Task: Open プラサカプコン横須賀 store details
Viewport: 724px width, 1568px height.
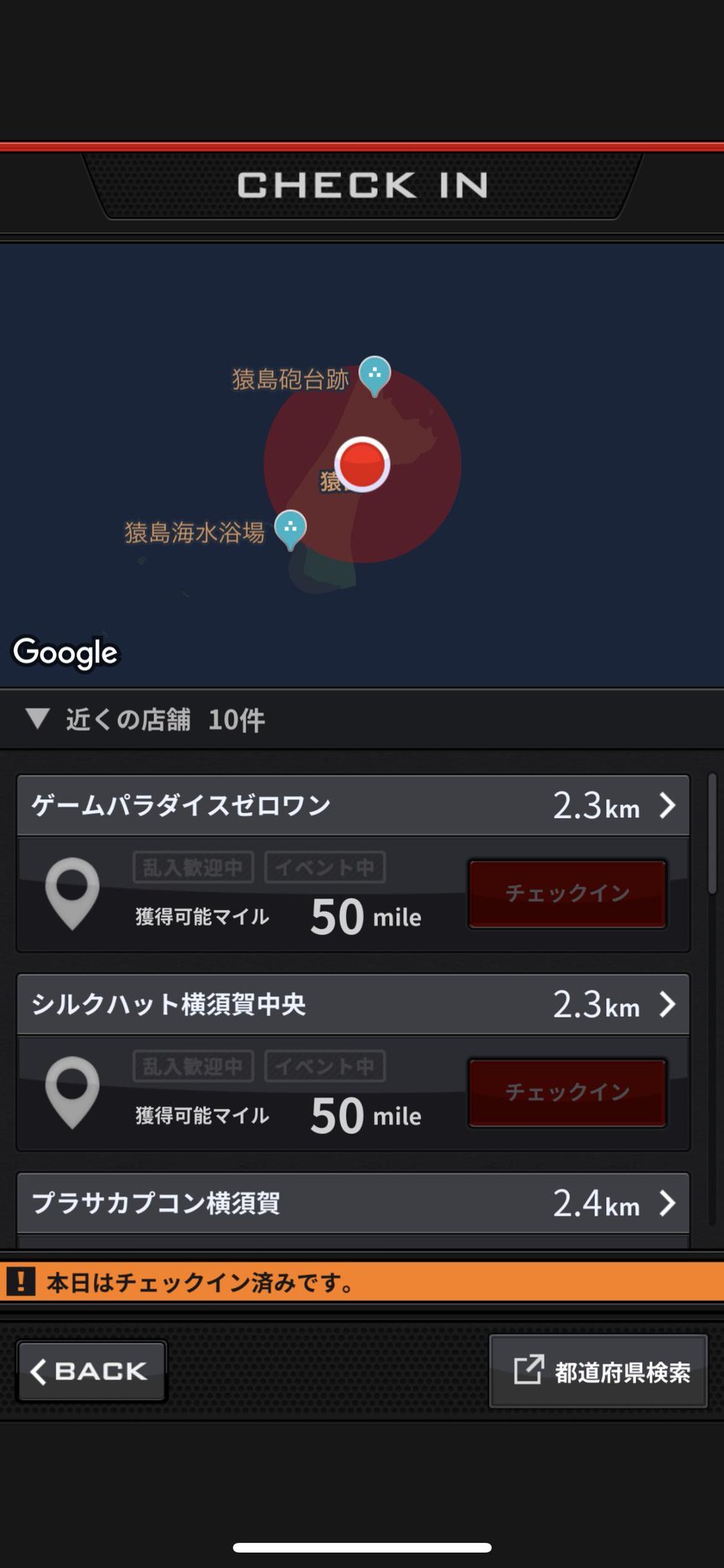Action: tap(353, 1203)
